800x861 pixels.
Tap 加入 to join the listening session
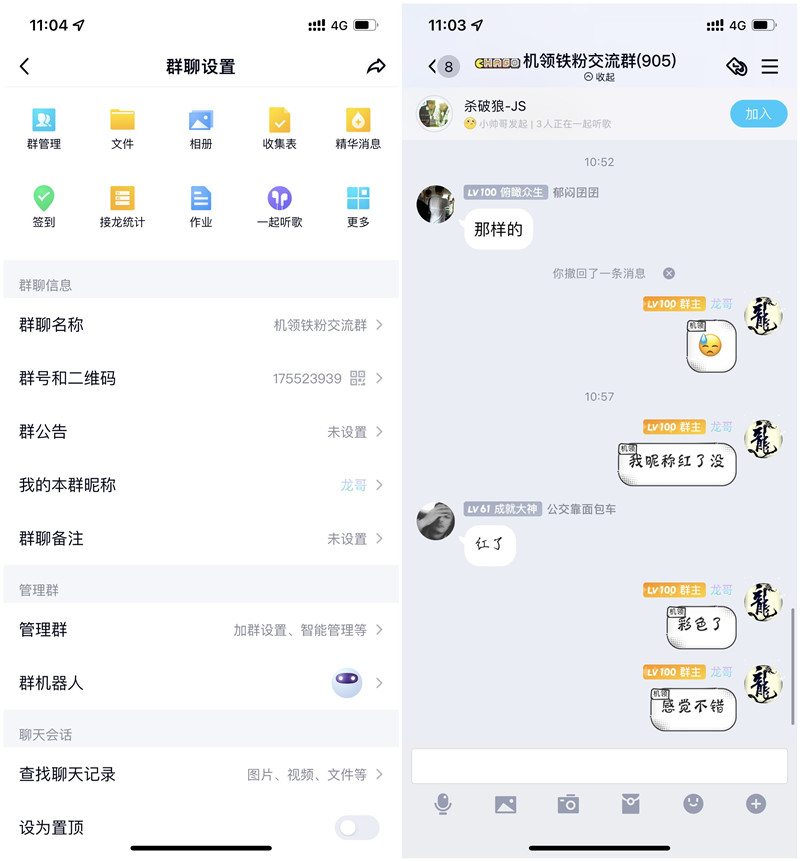click(x=758, y=114)
